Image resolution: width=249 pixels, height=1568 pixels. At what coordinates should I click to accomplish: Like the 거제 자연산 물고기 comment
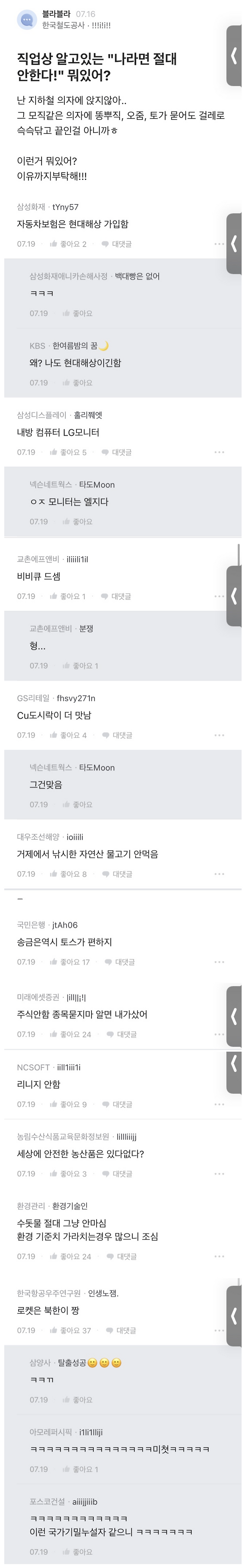point(68,874)
